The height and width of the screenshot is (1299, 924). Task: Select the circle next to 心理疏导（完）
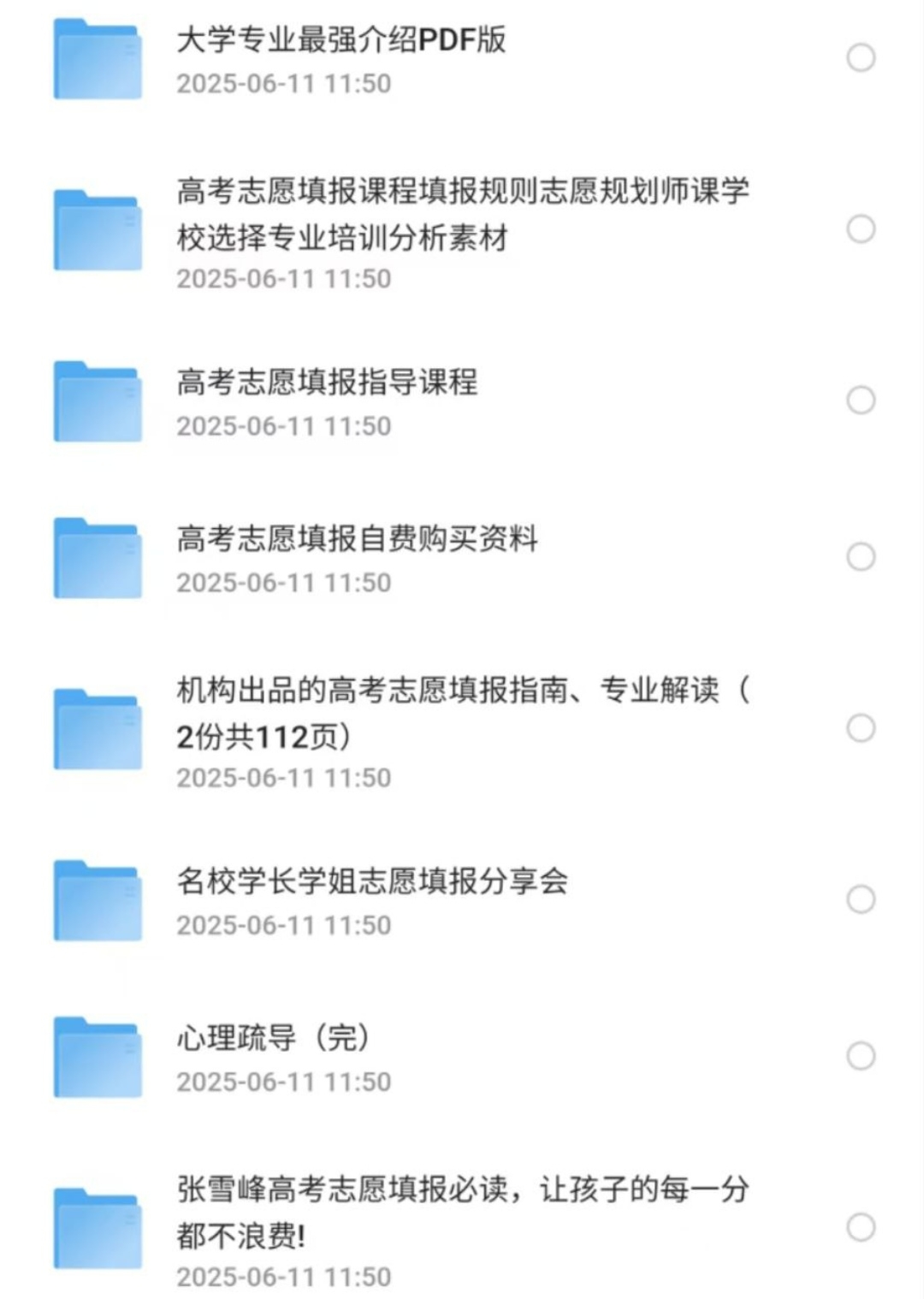858,1054
